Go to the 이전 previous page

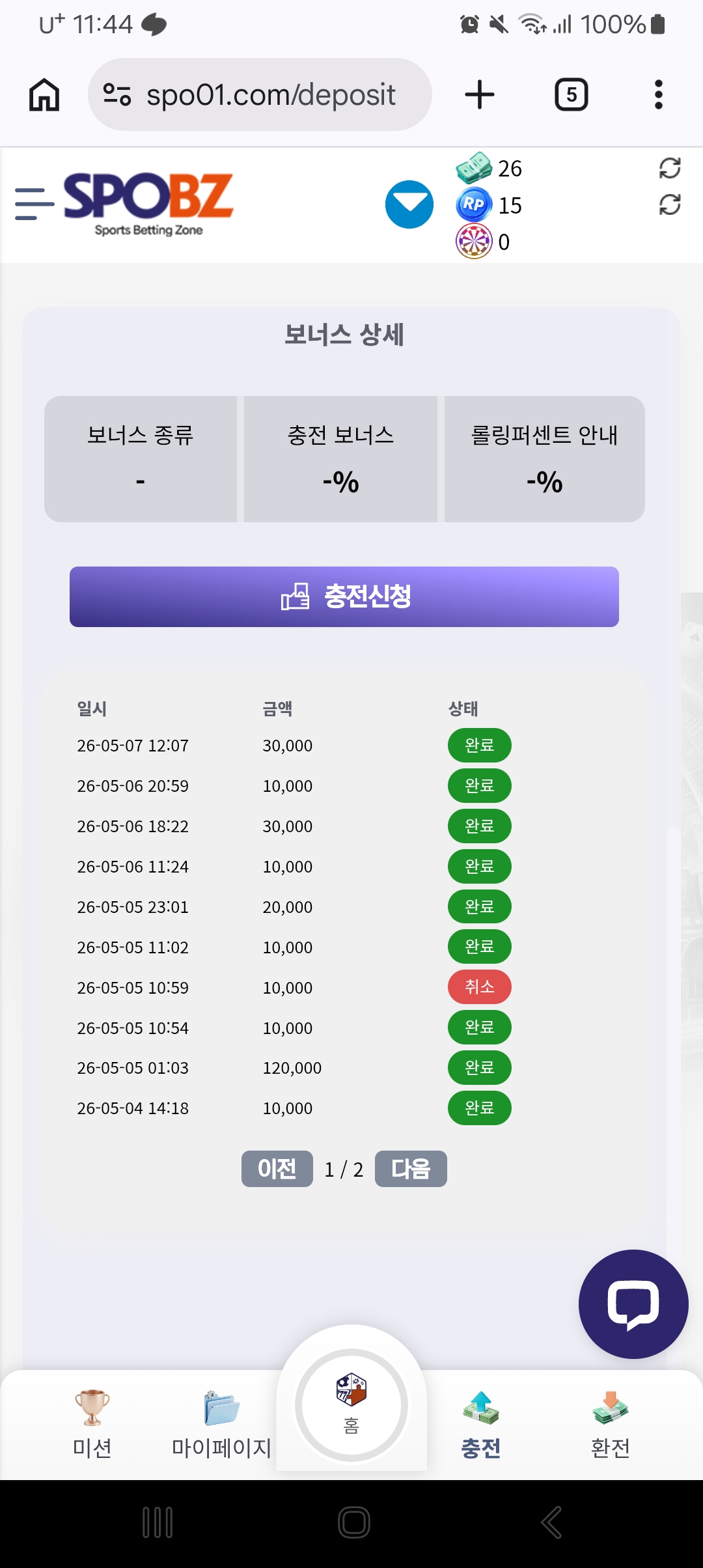click(277, 1169)
